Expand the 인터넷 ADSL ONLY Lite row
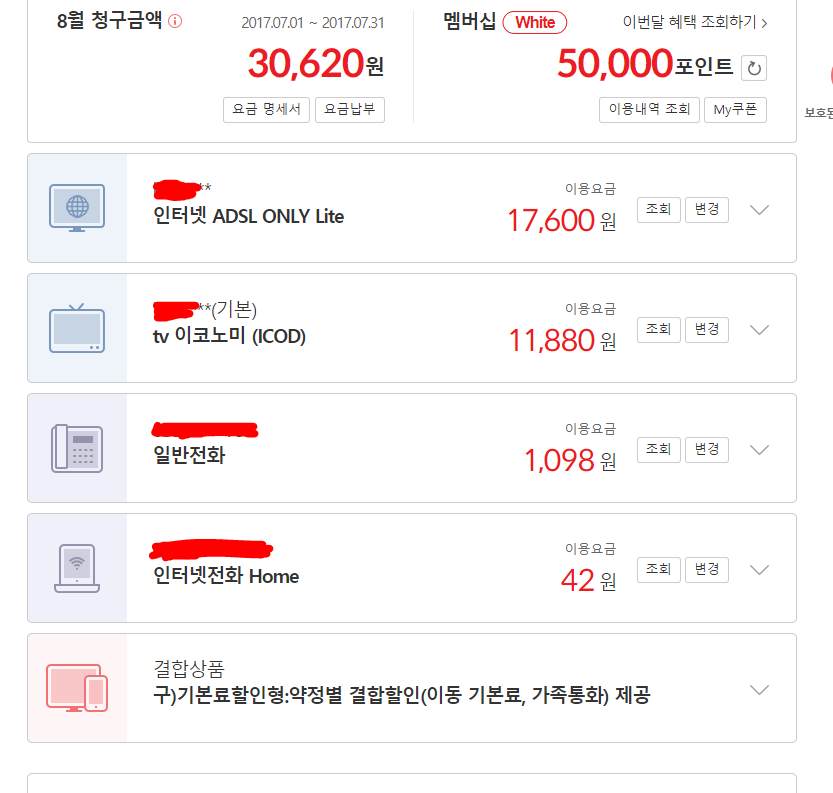Viewport: 833px width, 793px height. [760, 210]
